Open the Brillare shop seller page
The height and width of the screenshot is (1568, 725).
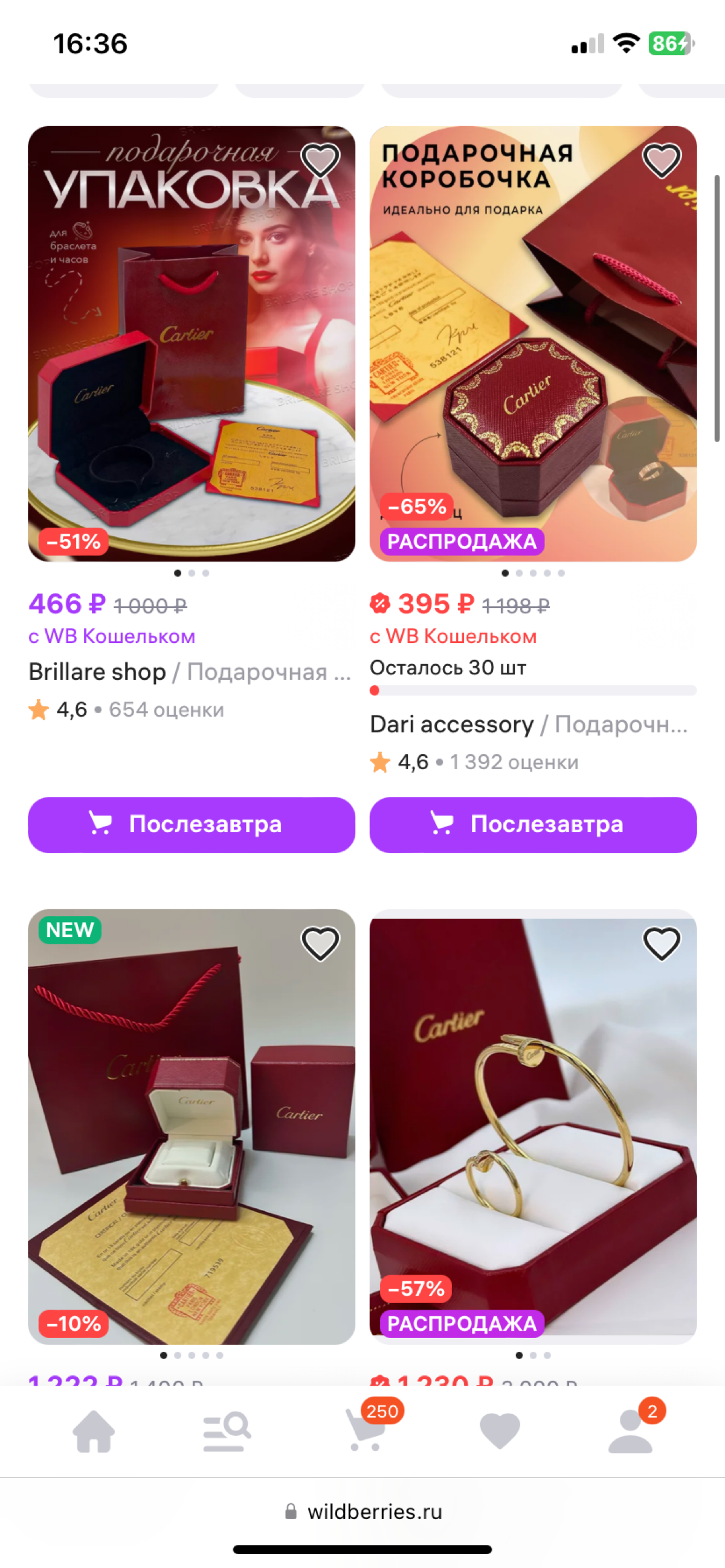97,672
